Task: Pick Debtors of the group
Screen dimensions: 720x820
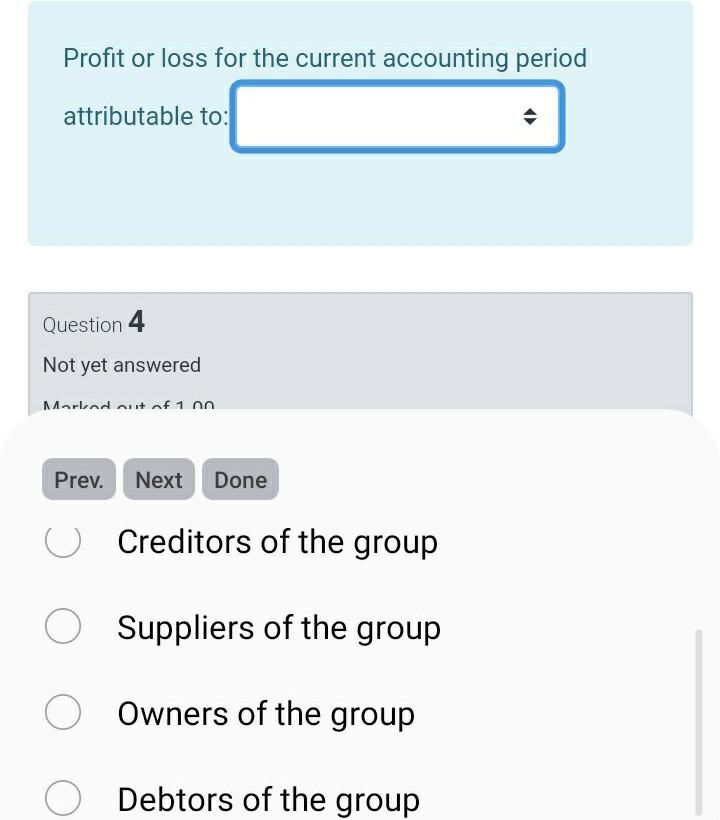Action: (63, 799)
